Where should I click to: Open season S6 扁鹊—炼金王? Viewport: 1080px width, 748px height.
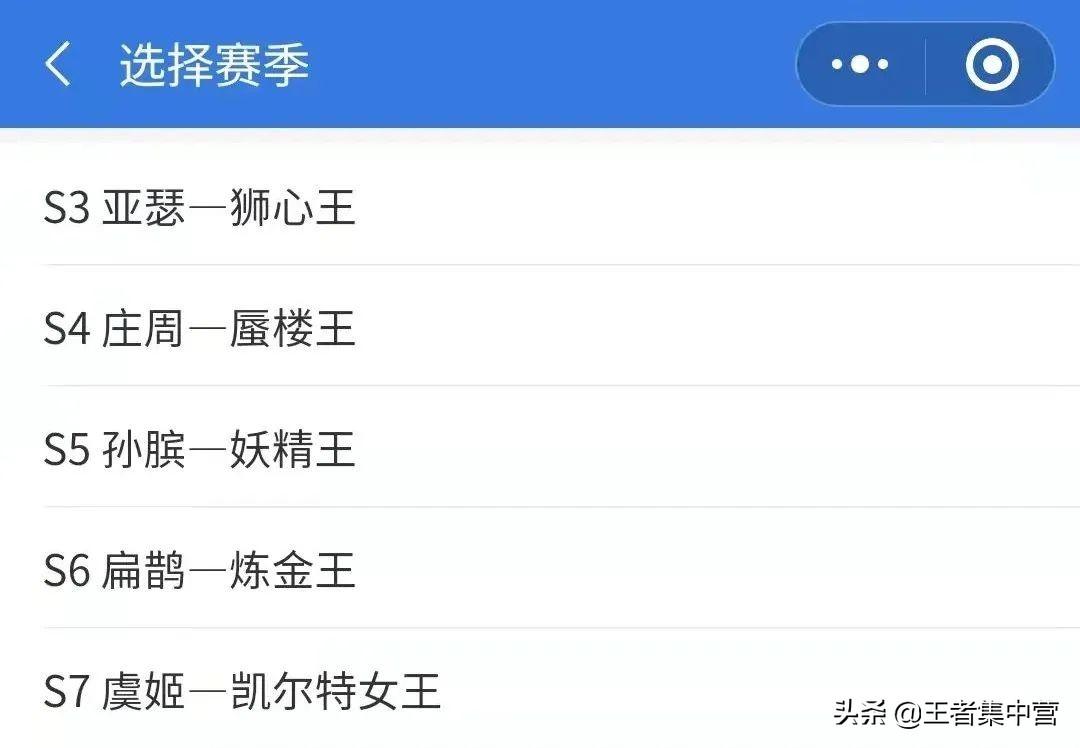pos(200,570)
